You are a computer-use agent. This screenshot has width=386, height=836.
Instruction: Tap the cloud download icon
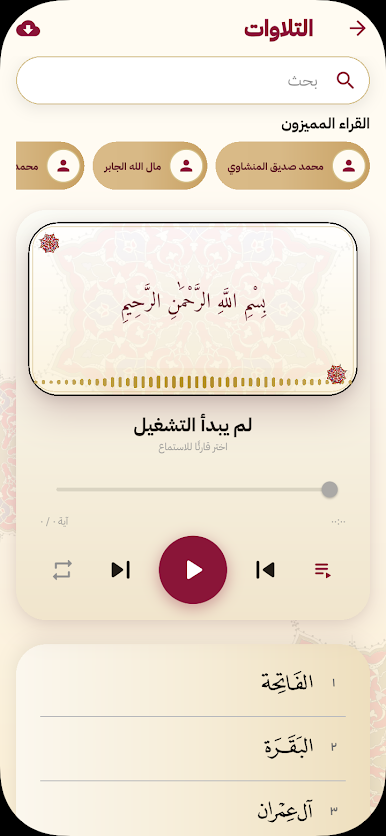pos(28,29)
